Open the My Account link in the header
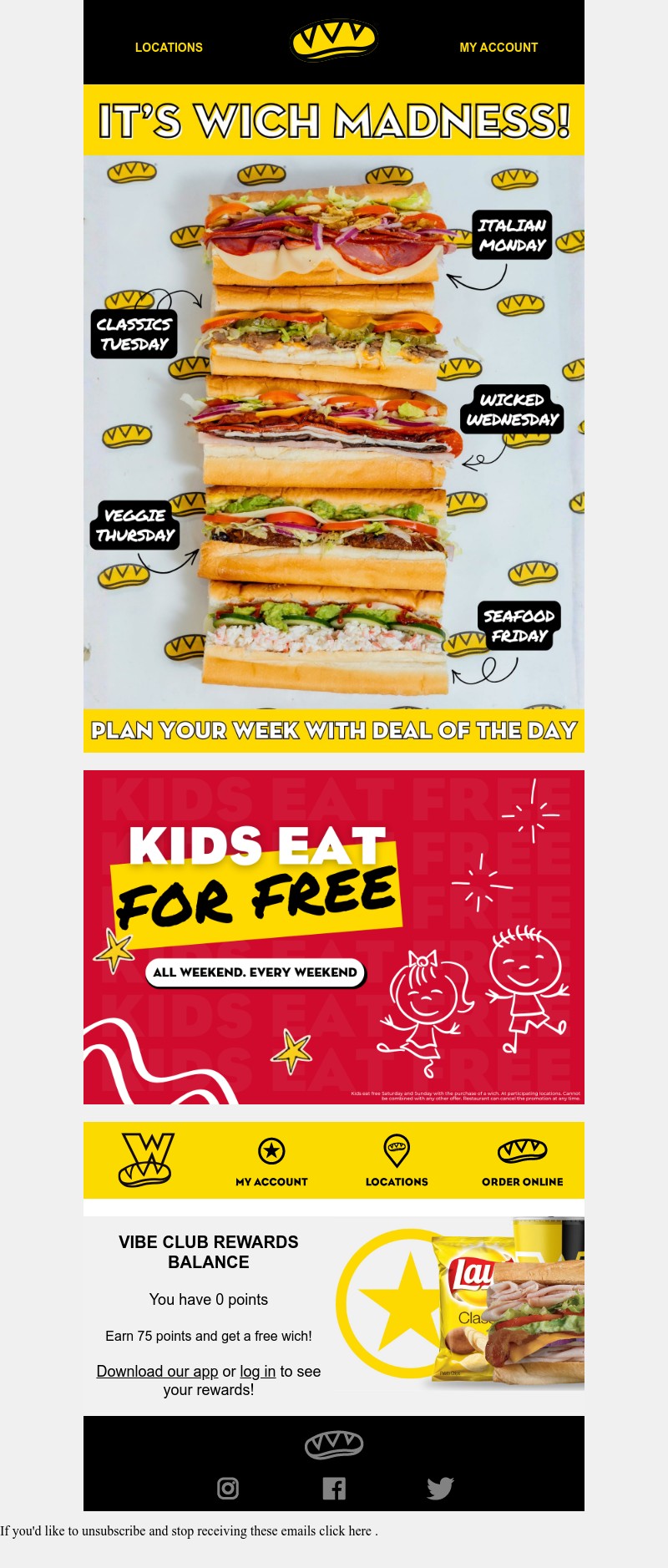668x1568 pixels. (x=498, y=48)
